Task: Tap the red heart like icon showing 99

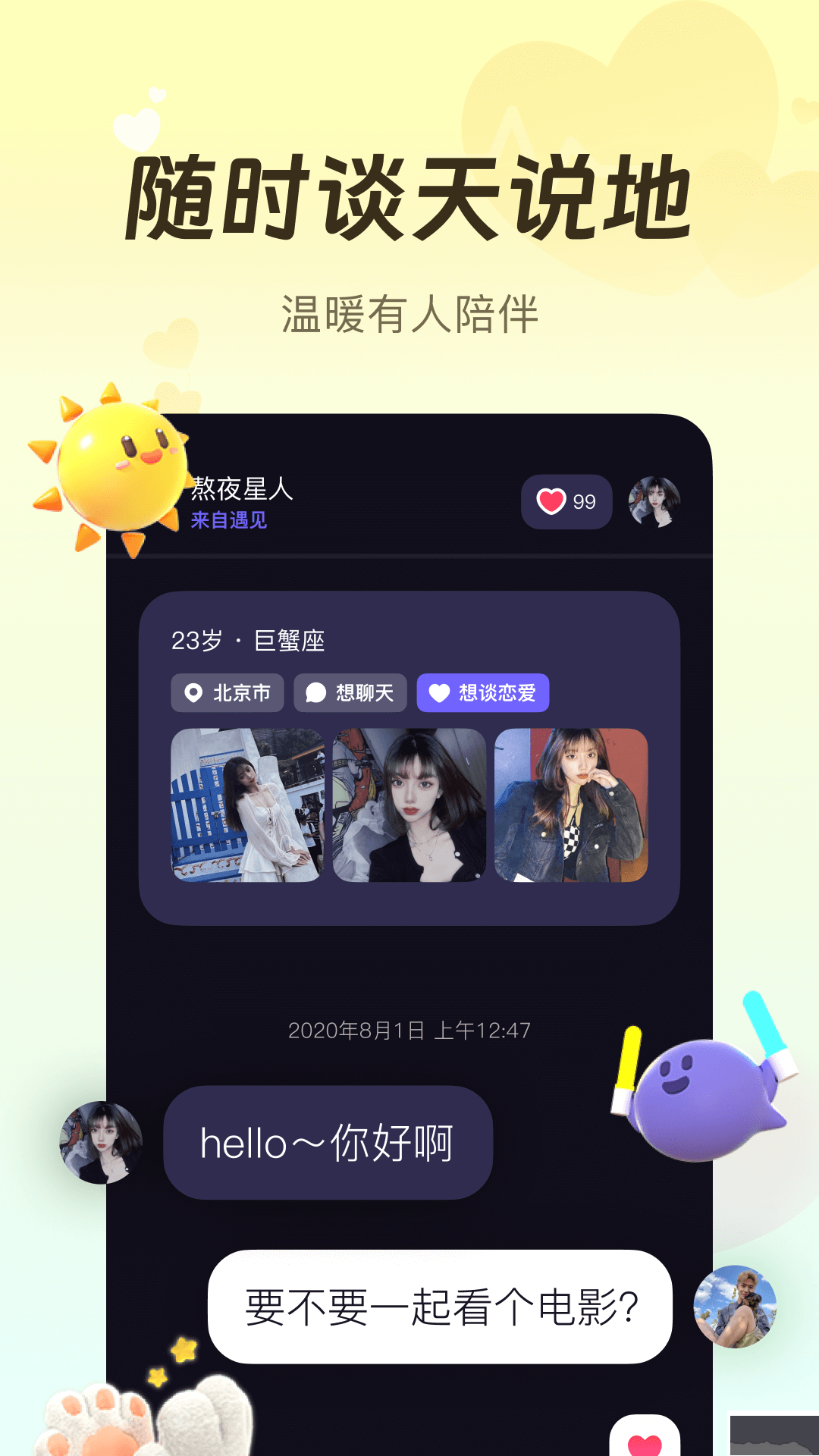Action: click(x=551, y=500)
